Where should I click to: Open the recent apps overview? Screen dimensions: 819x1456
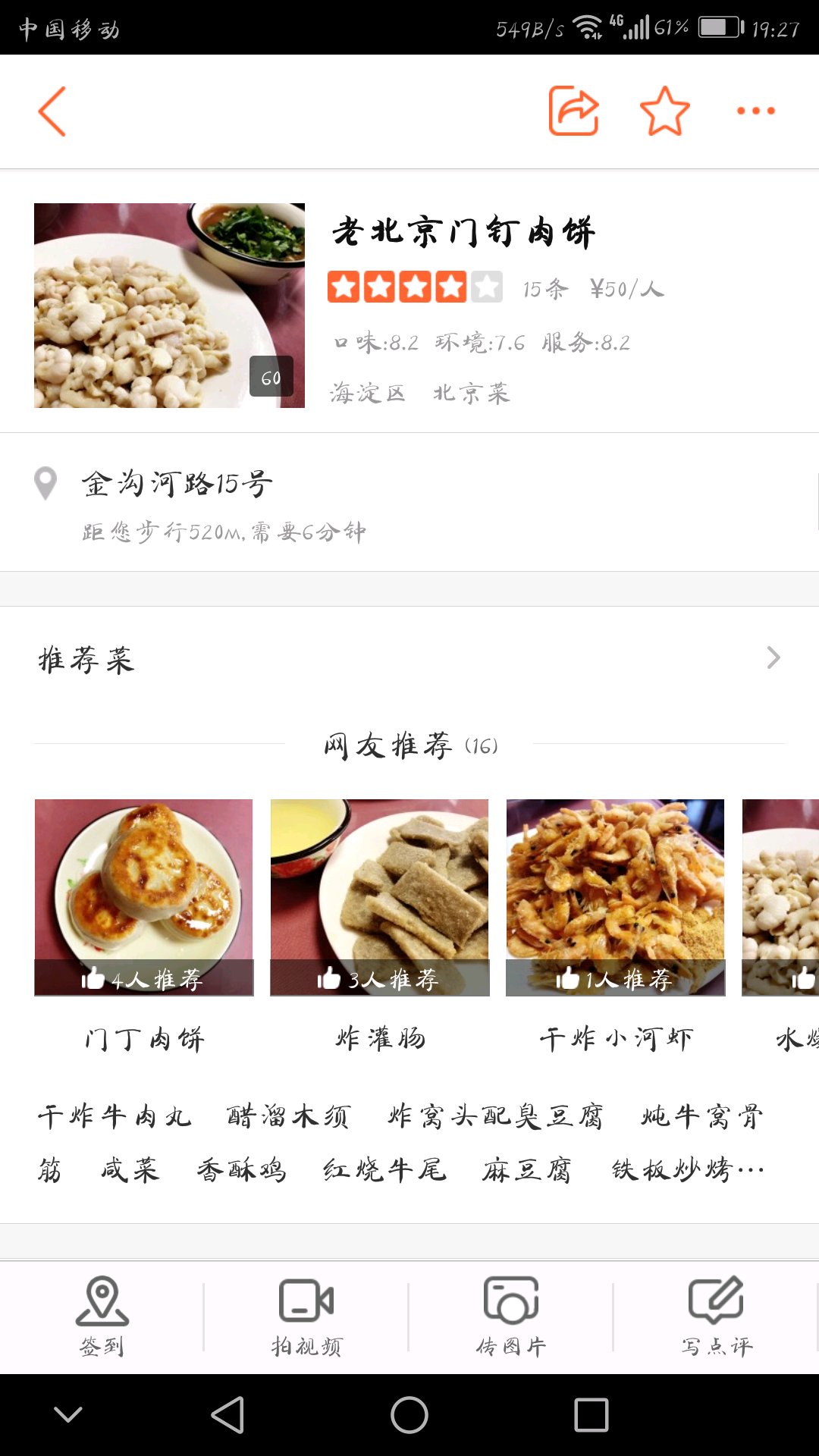[591, 1415]
